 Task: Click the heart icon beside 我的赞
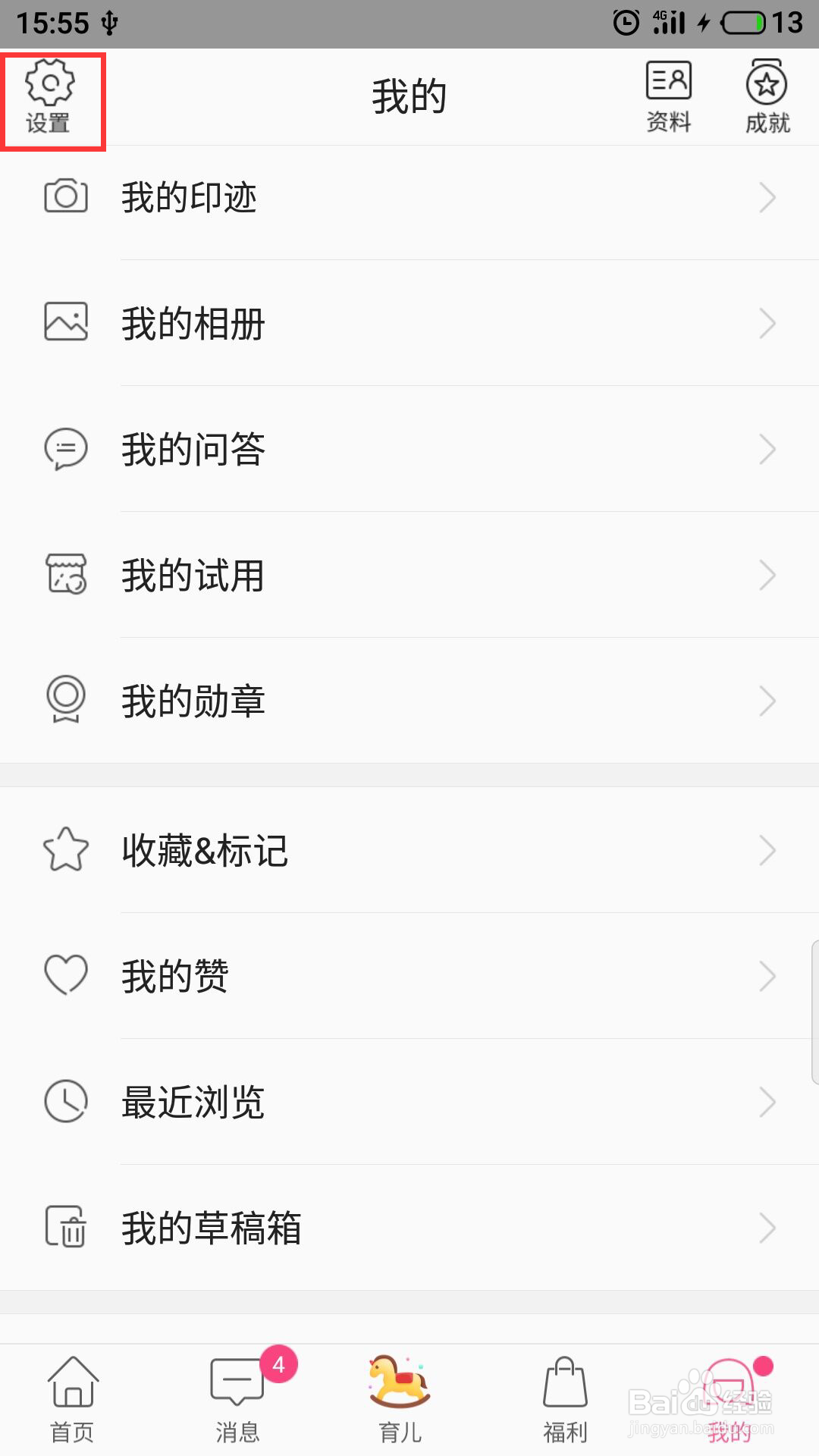pyautogui.click(x=66, y=975)
